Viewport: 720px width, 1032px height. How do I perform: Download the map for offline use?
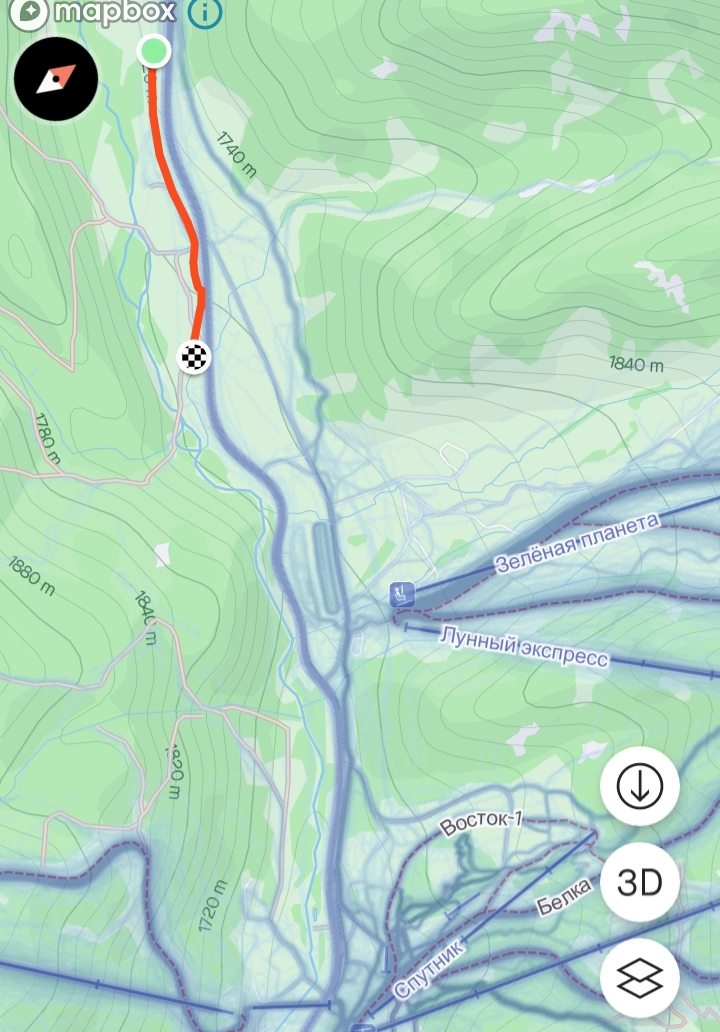[x=640, y=786]
